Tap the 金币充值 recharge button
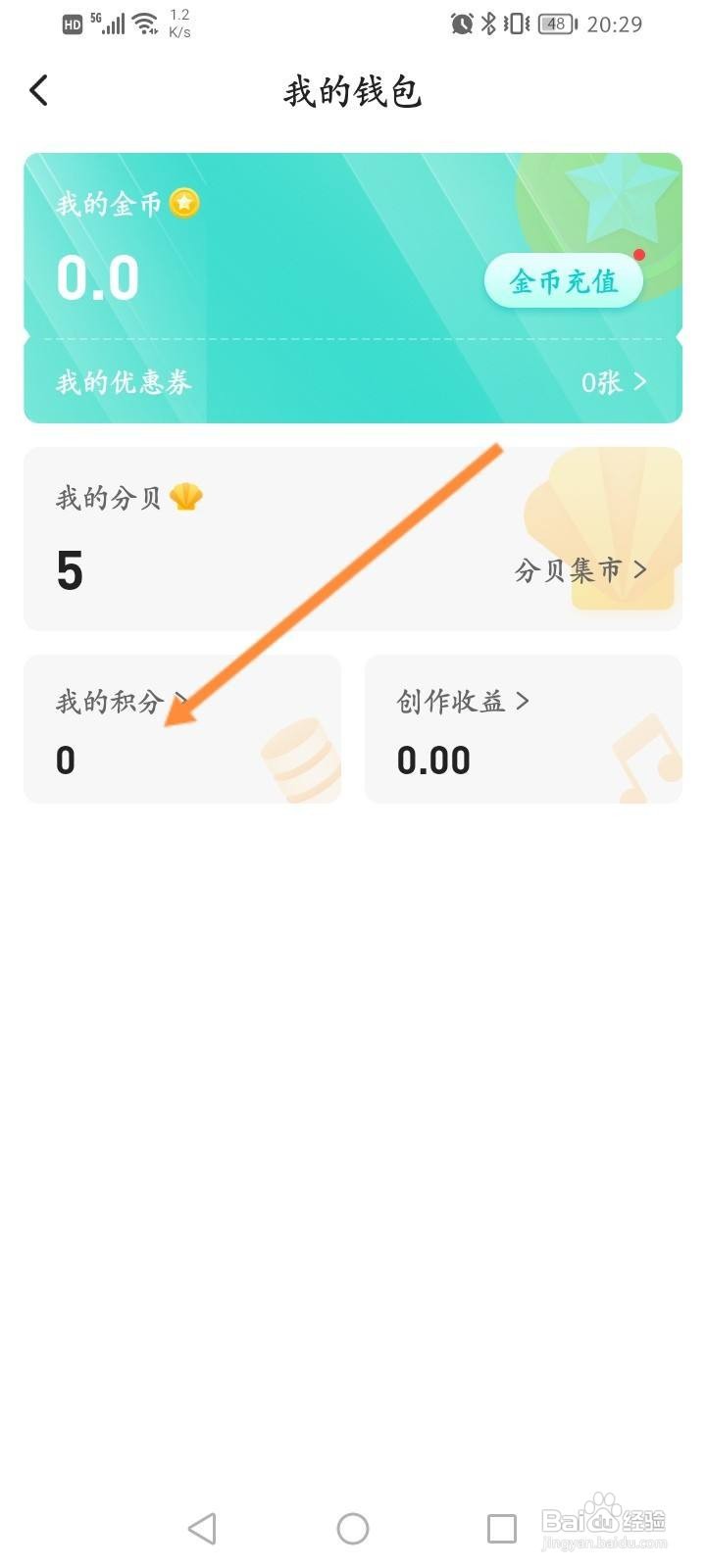The image size is (706, 1568). coord(564,280)
